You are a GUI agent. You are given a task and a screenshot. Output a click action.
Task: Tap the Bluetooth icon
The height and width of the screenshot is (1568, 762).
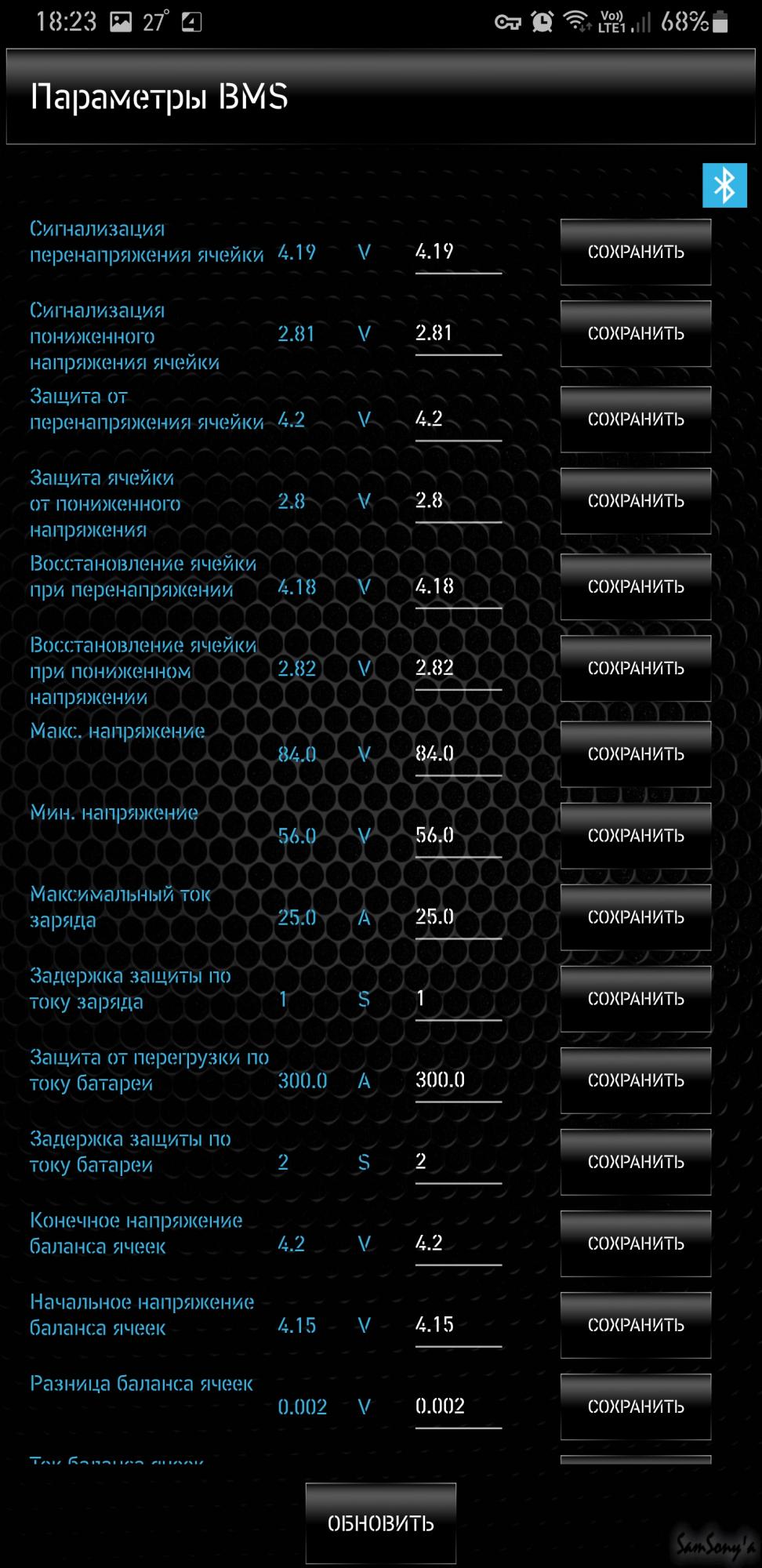tap(724, 185)
